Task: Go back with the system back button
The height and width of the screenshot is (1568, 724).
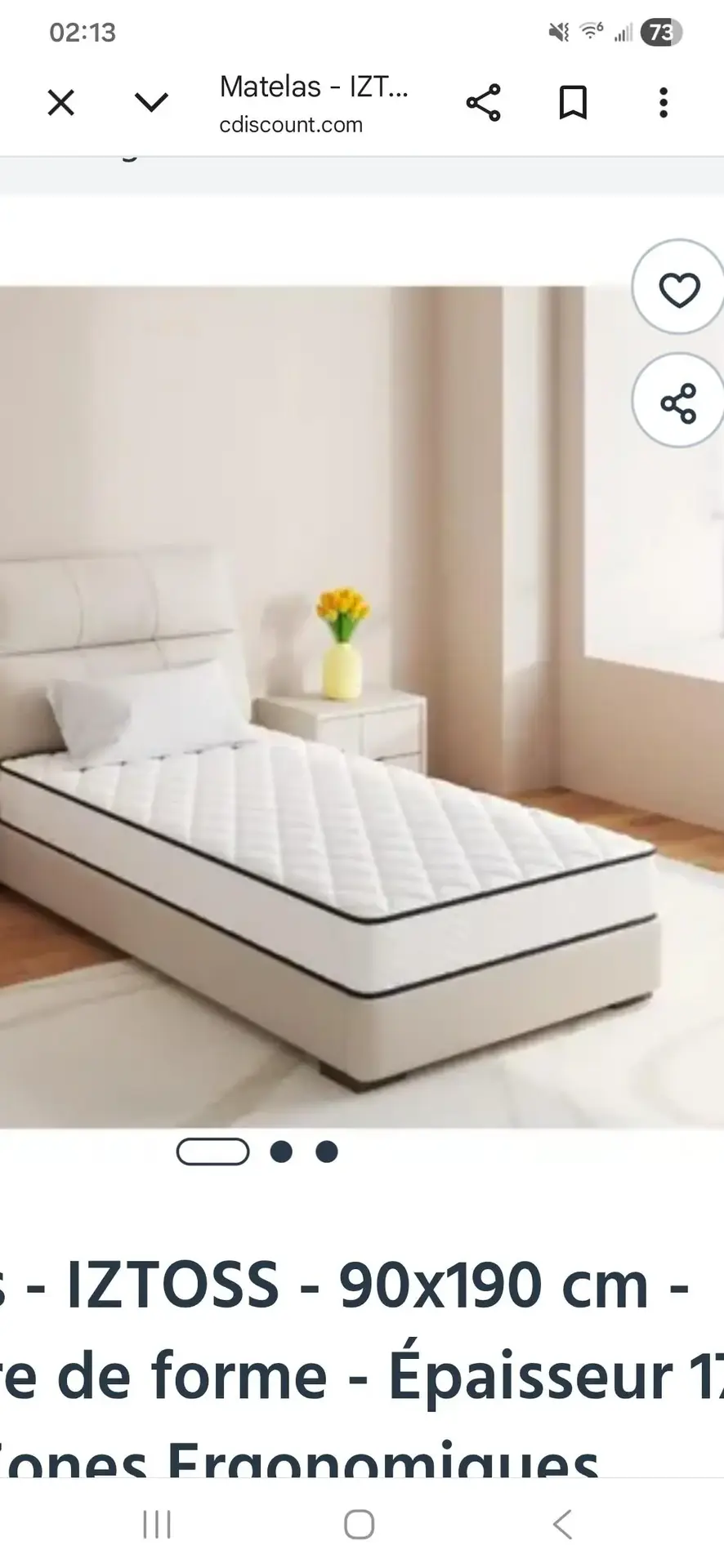Action: click(561, 1524)
